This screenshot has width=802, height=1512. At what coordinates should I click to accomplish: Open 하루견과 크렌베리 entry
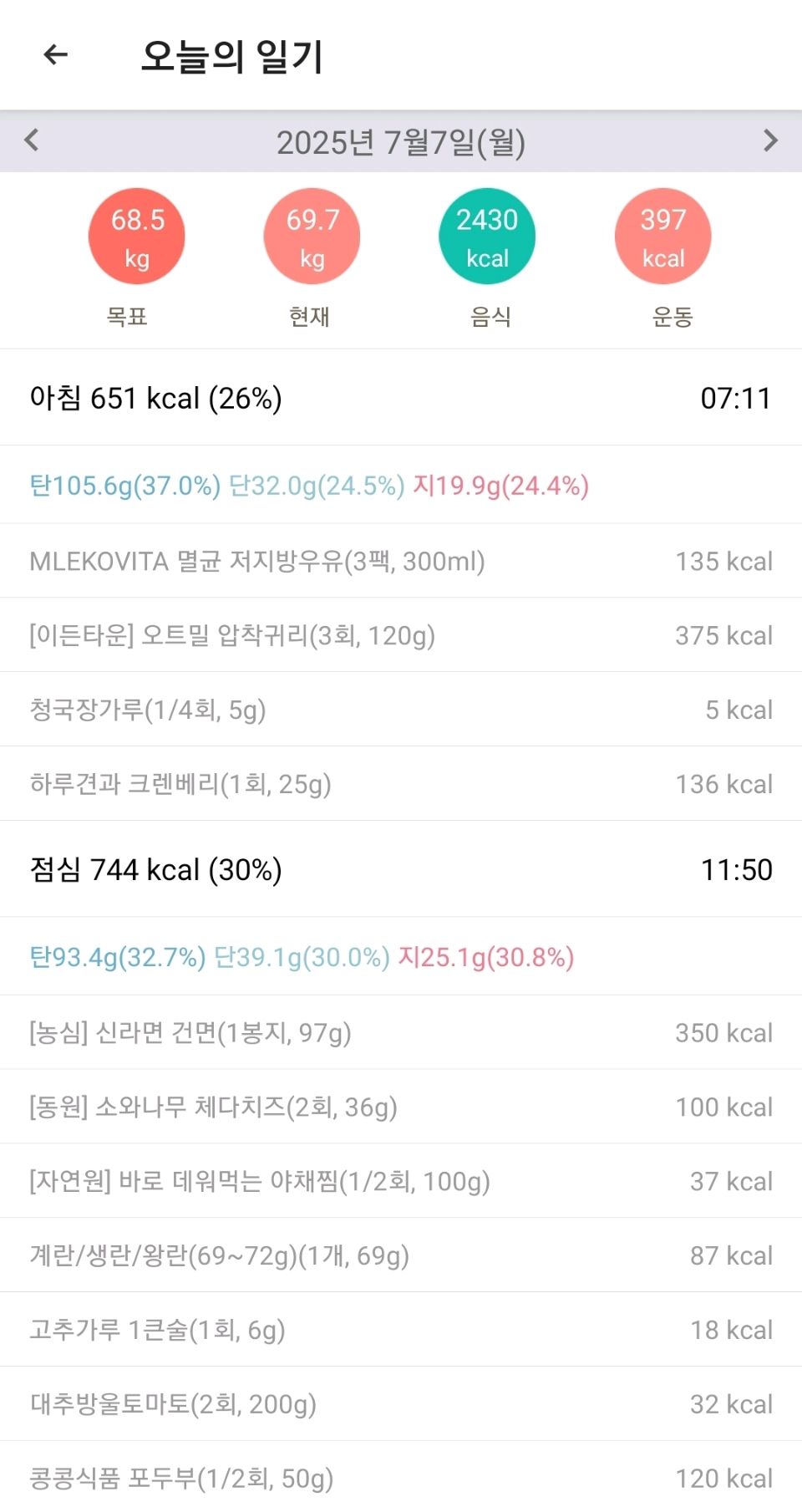point(401,784)
